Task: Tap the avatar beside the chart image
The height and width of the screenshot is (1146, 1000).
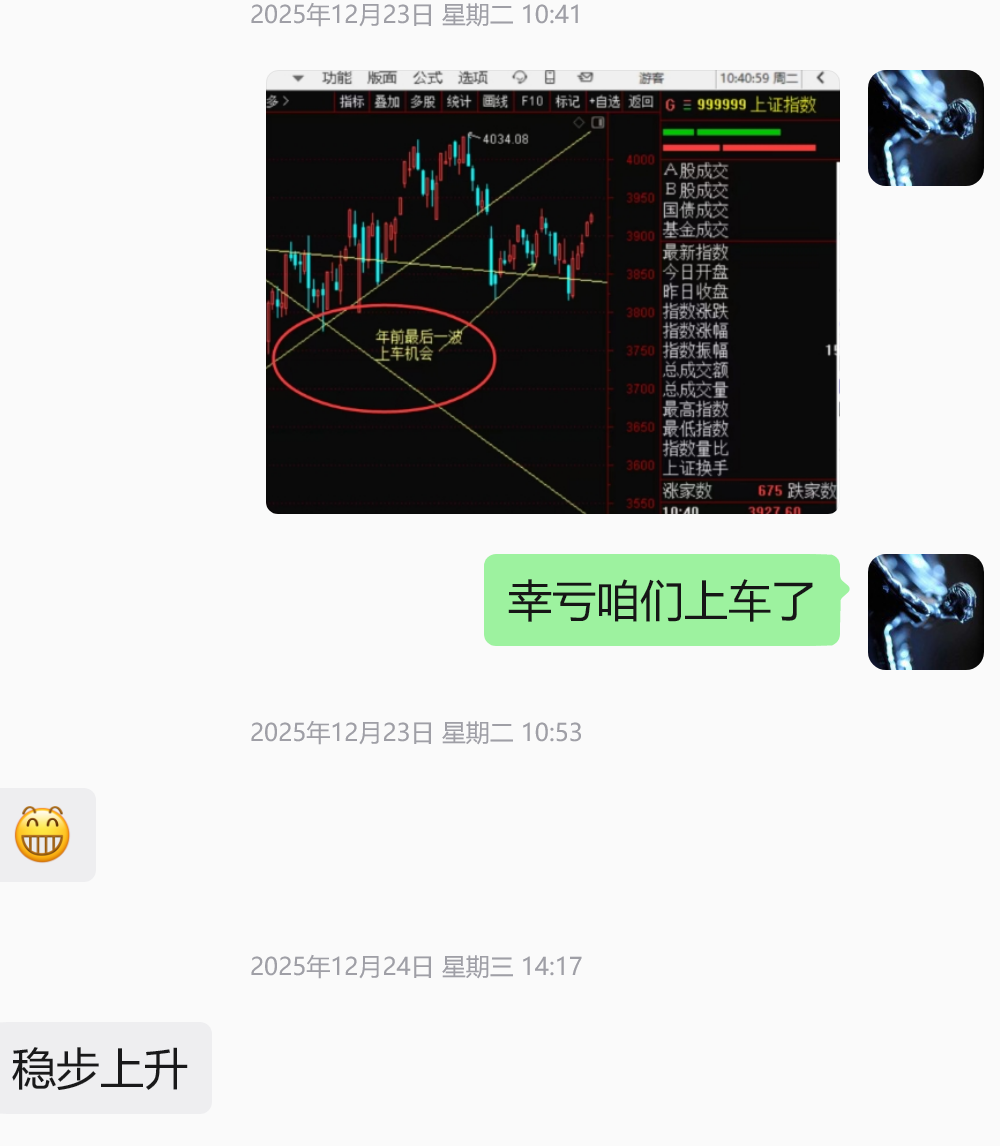Action: (x=925, y=128)
